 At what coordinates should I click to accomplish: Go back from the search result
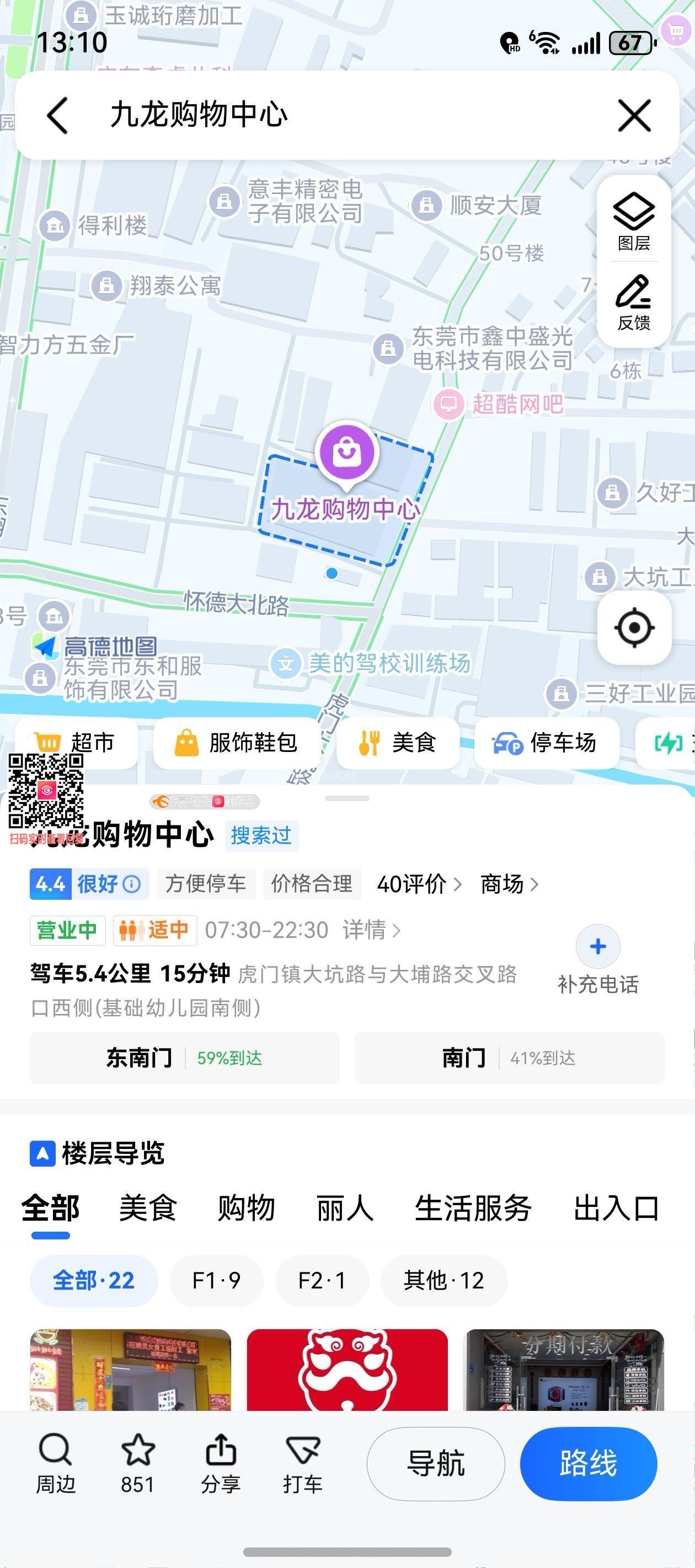(58, 115)
